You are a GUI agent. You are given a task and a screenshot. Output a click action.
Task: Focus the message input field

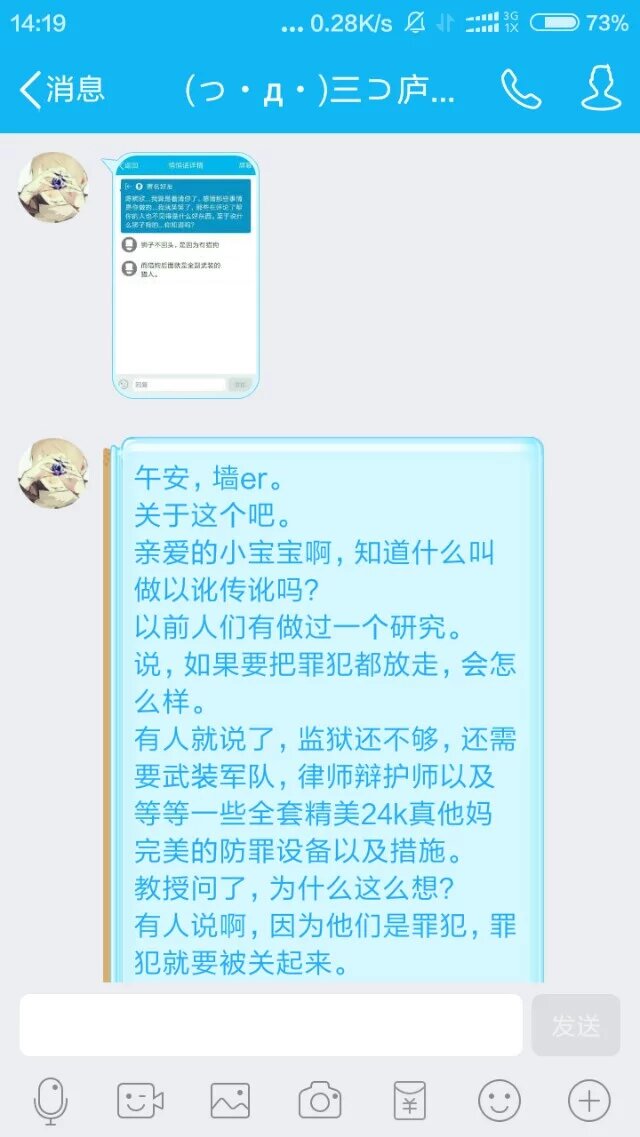point(270,1025)
